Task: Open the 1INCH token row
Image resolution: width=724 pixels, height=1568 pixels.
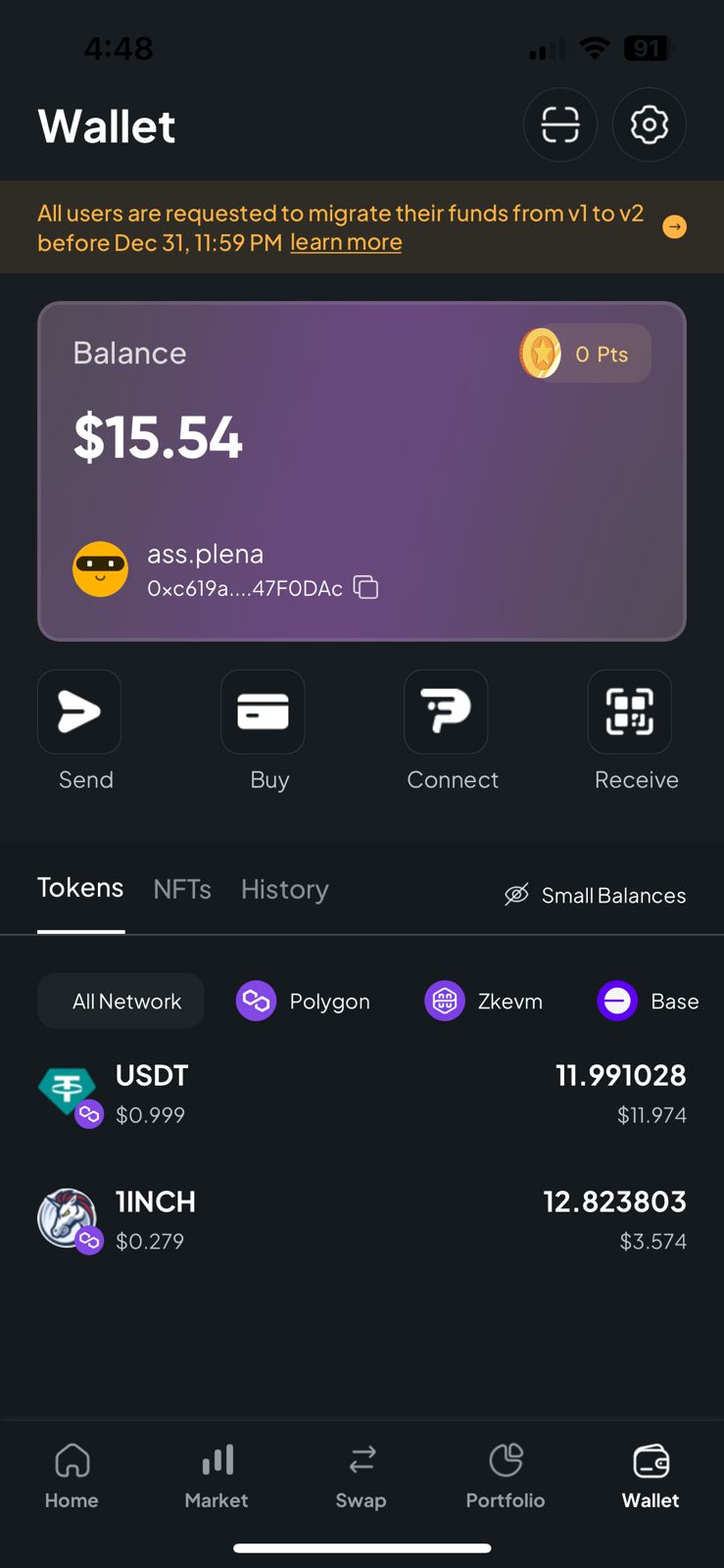Action: pyautogui.click(x=362, y=1220)
